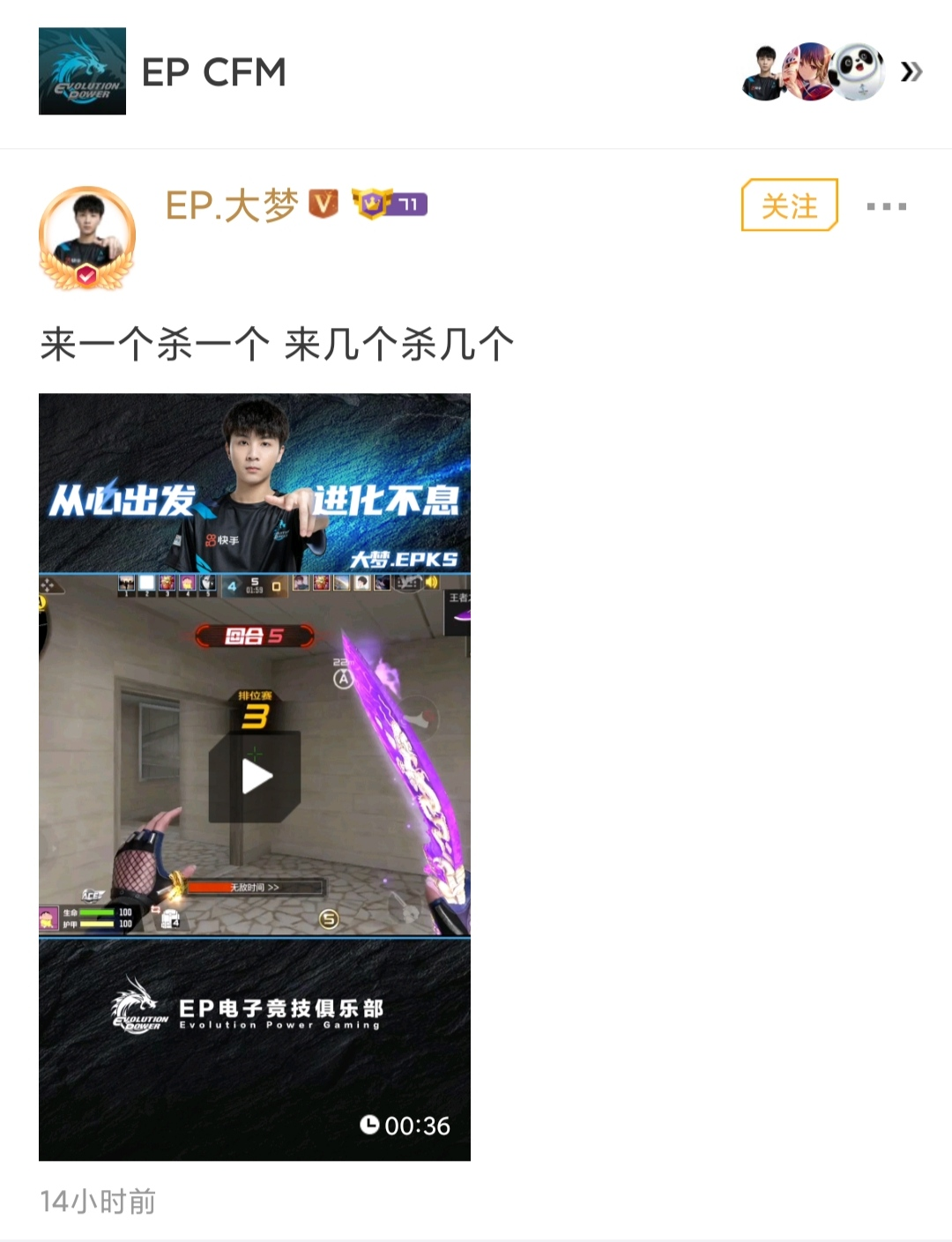Open the three-dot post options menu

(x=886, y=206)
